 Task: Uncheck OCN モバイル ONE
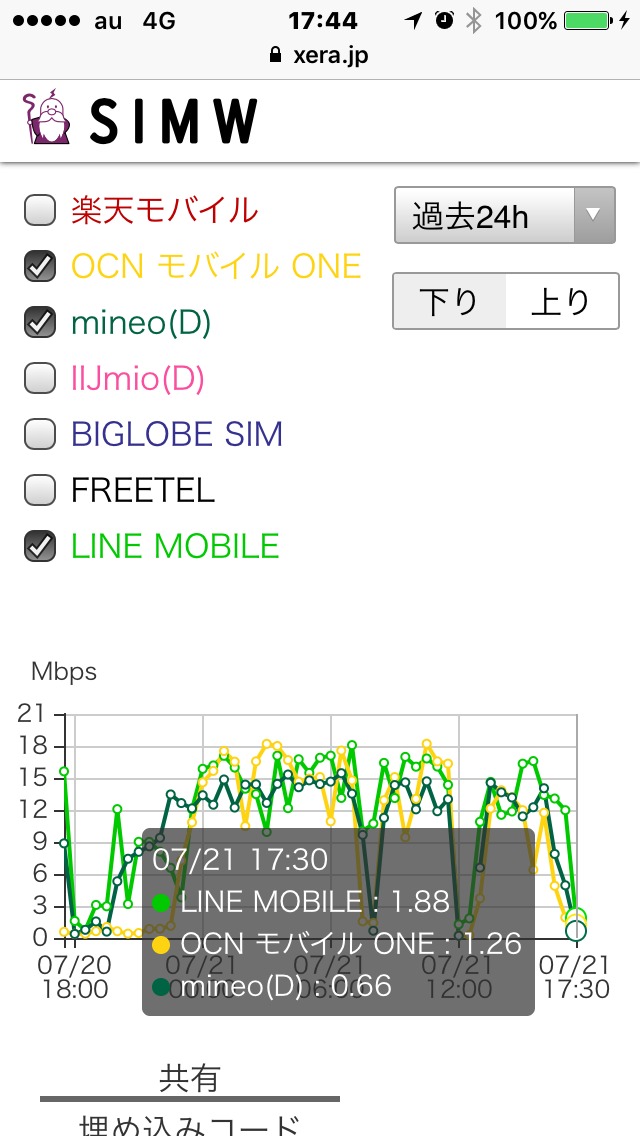pyautogui.click(x=40, y=266)
